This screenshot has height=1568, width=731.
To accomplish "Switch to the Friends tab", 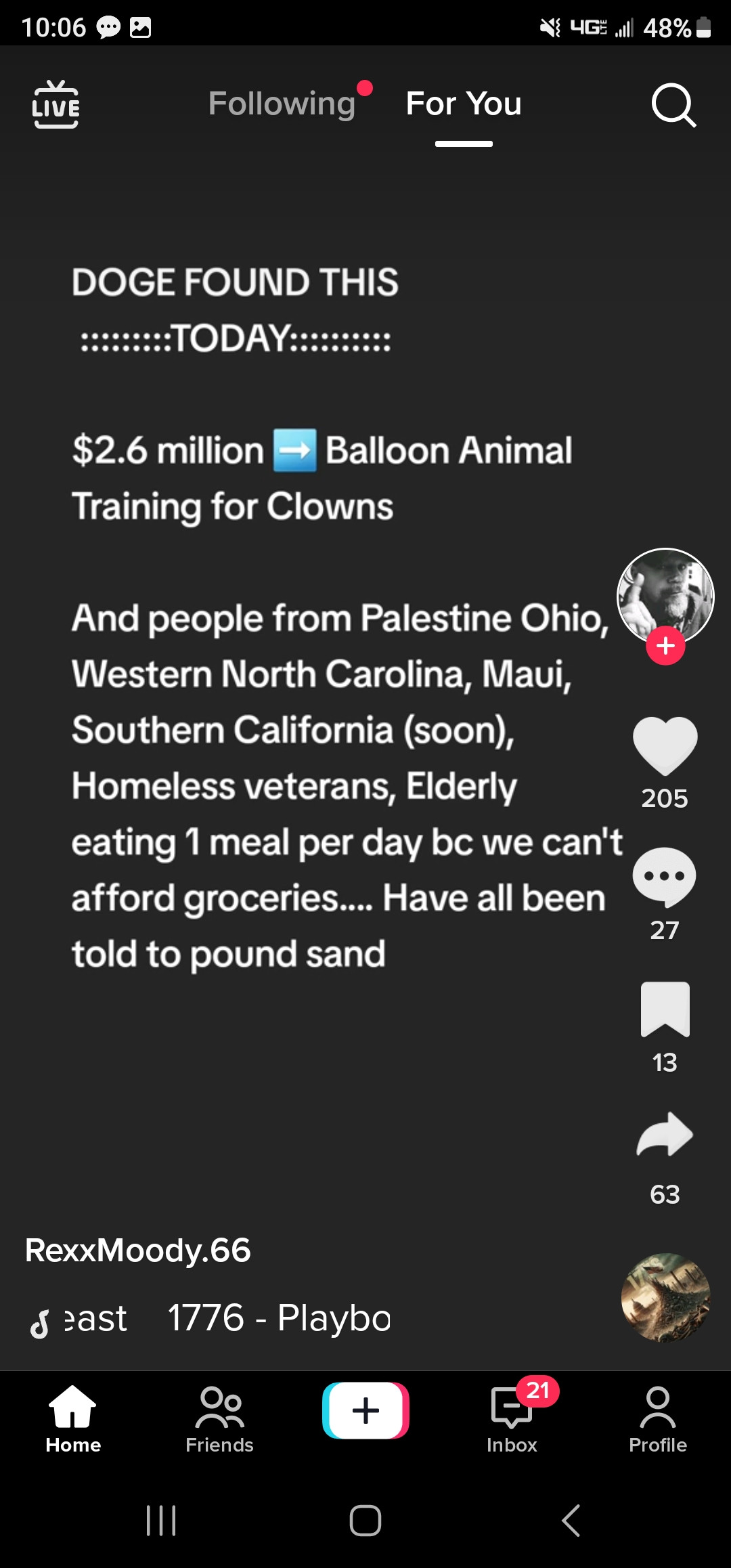I will click(x=219, y=1419).
